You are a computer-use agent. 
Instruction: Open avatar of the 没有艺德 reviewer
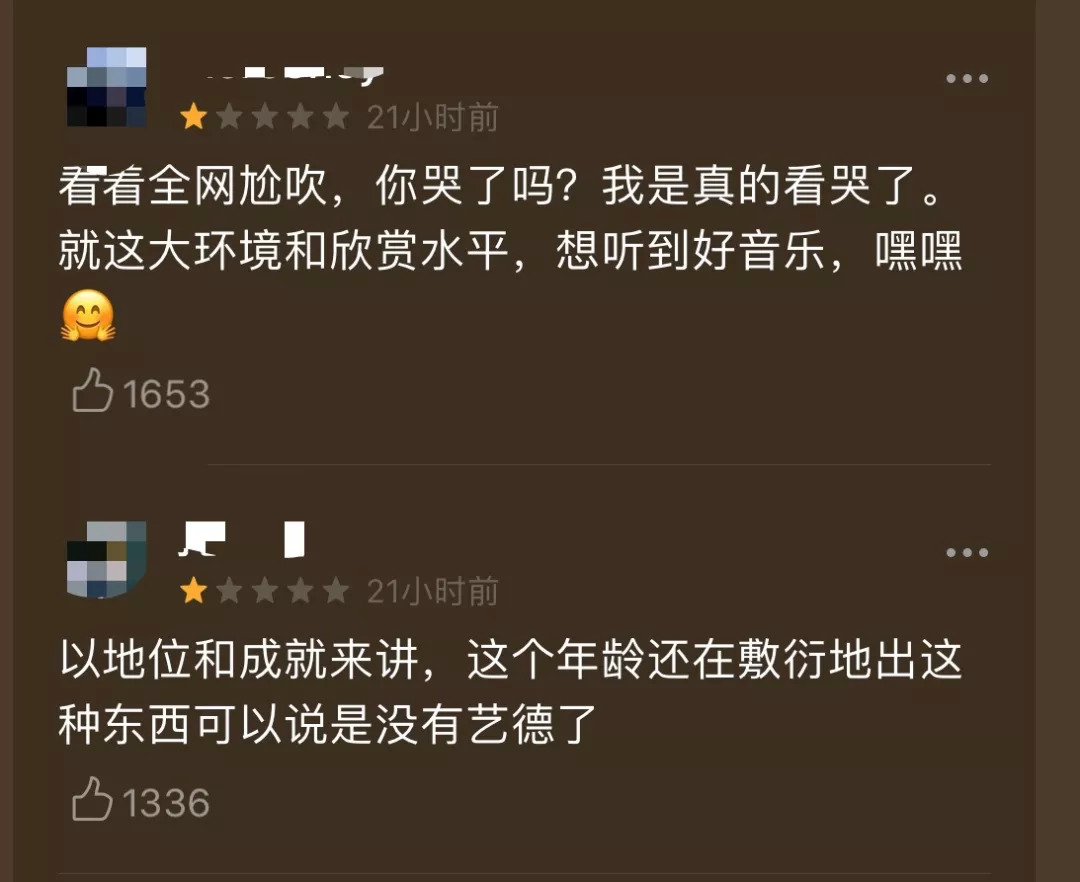[x=106, y=560]
